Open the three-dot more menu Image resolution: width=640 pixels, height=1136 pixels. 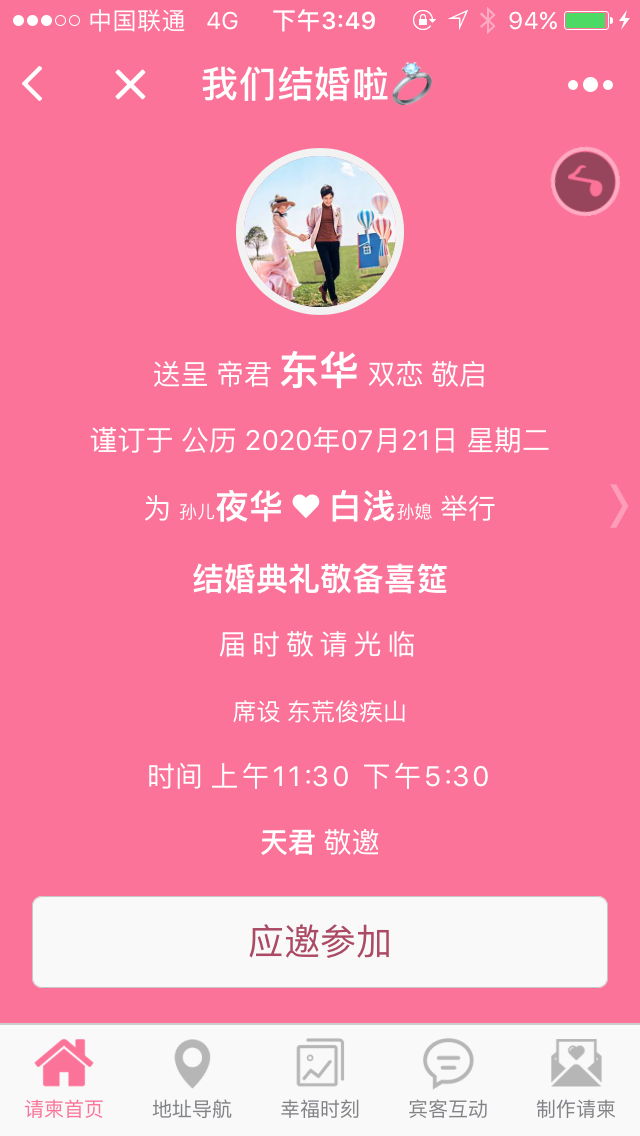[591, 85]
